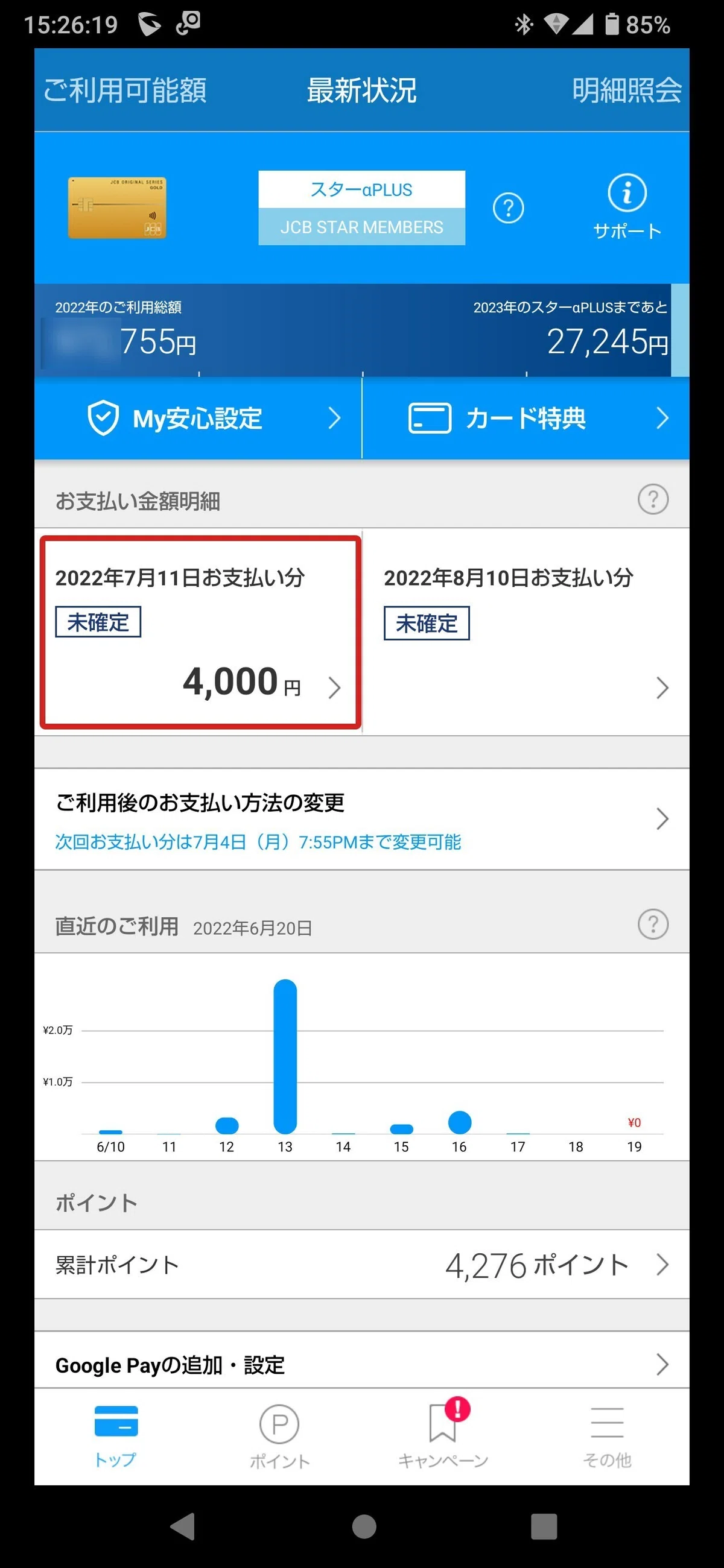Open ご利用後のお支払い方法の変更
Image resolution: width=724 pixels, height=1568 pixels.
coord(361,820)
